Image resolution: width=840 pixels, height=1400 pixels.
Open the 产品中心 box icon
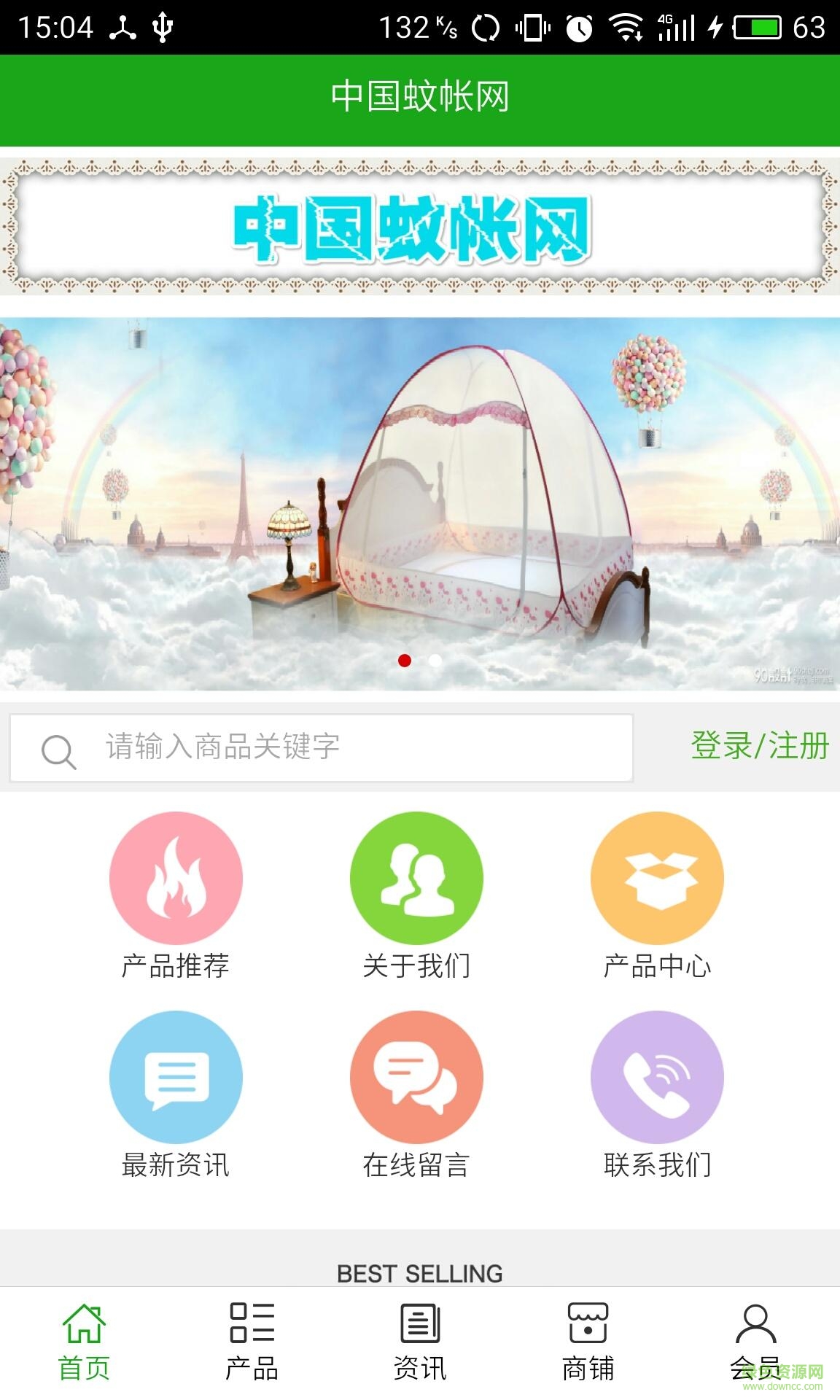click(660, 879)
